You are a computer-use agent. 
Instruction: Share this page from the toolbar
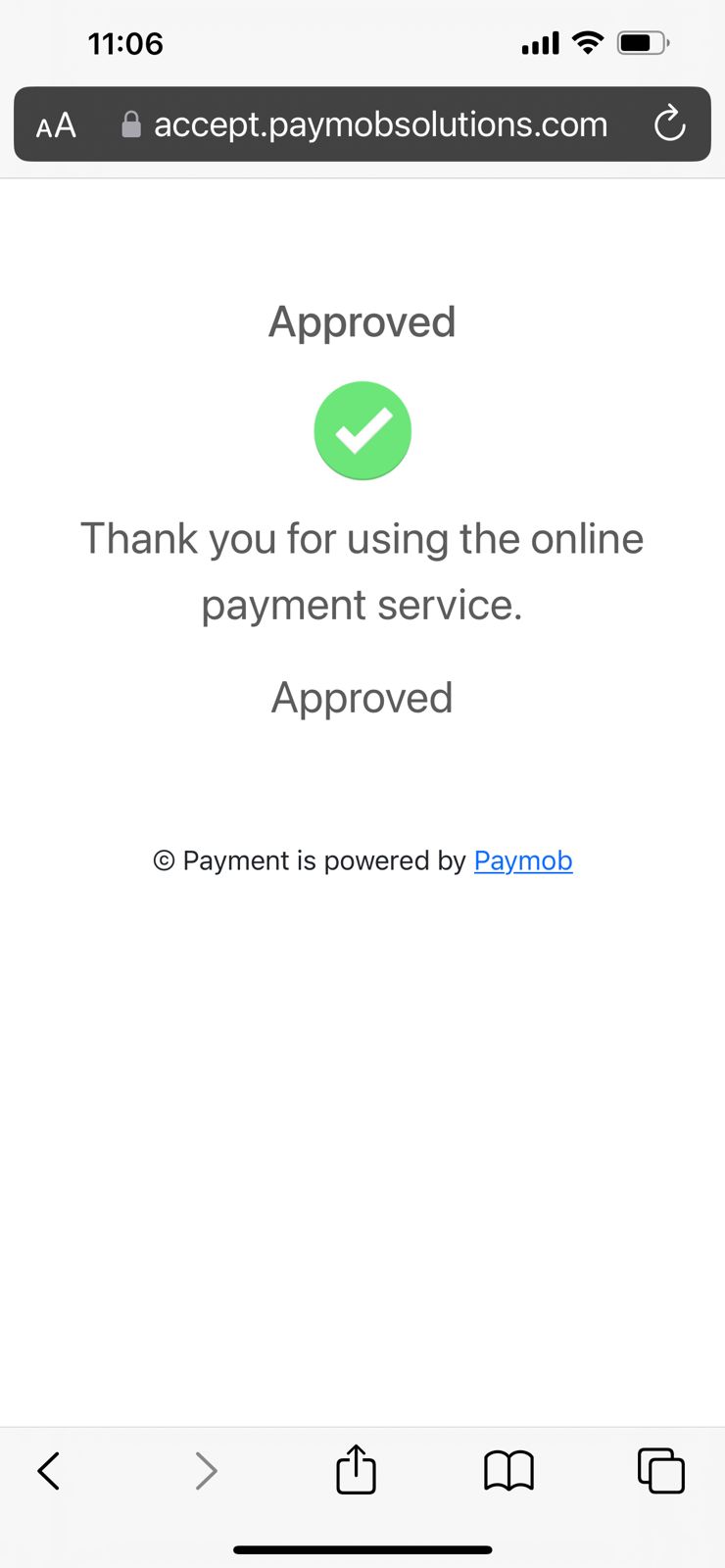(x=356, y=1469)
